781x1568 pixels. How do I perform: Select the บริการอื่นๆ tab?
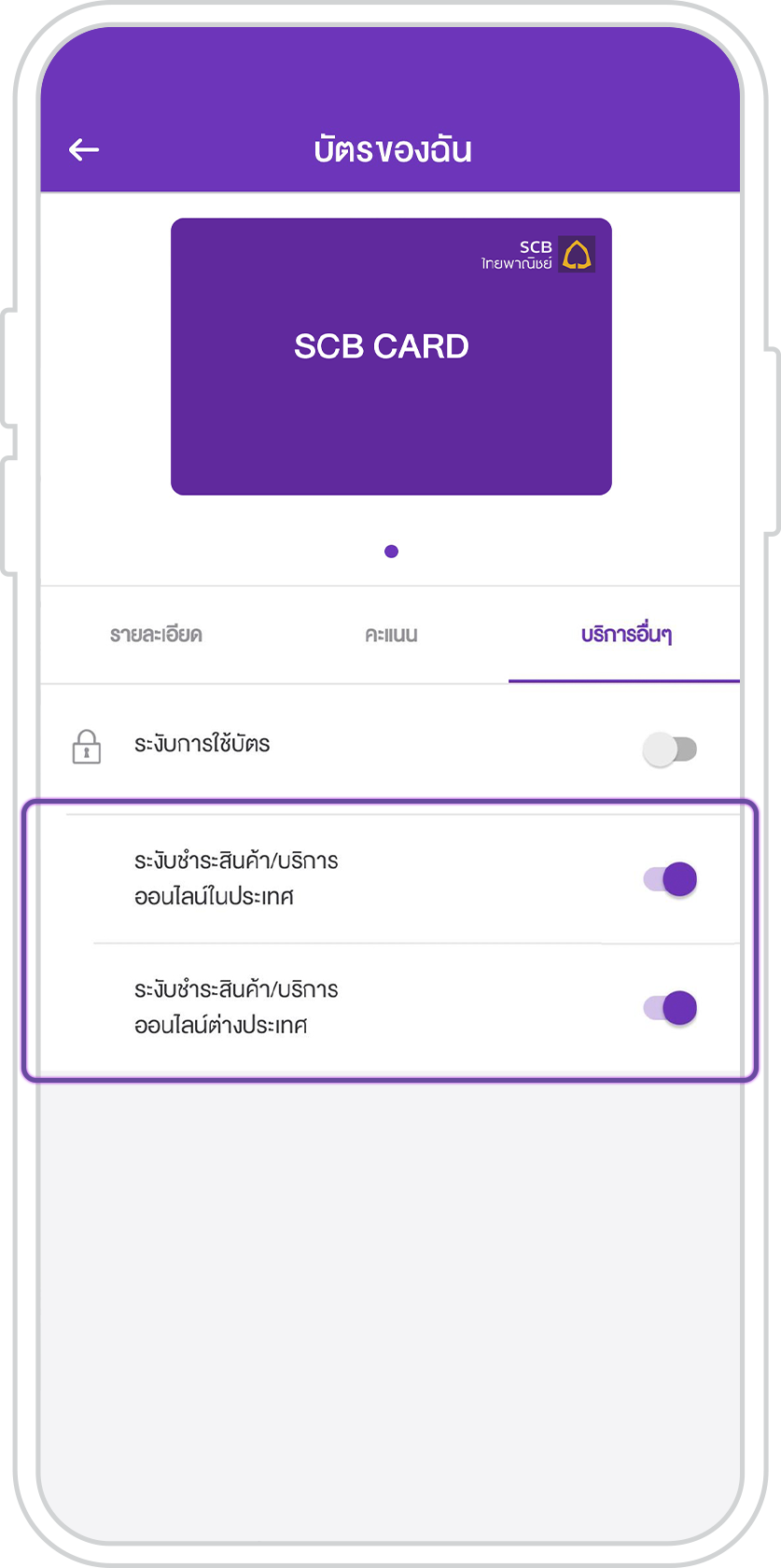tap(625, 636)
